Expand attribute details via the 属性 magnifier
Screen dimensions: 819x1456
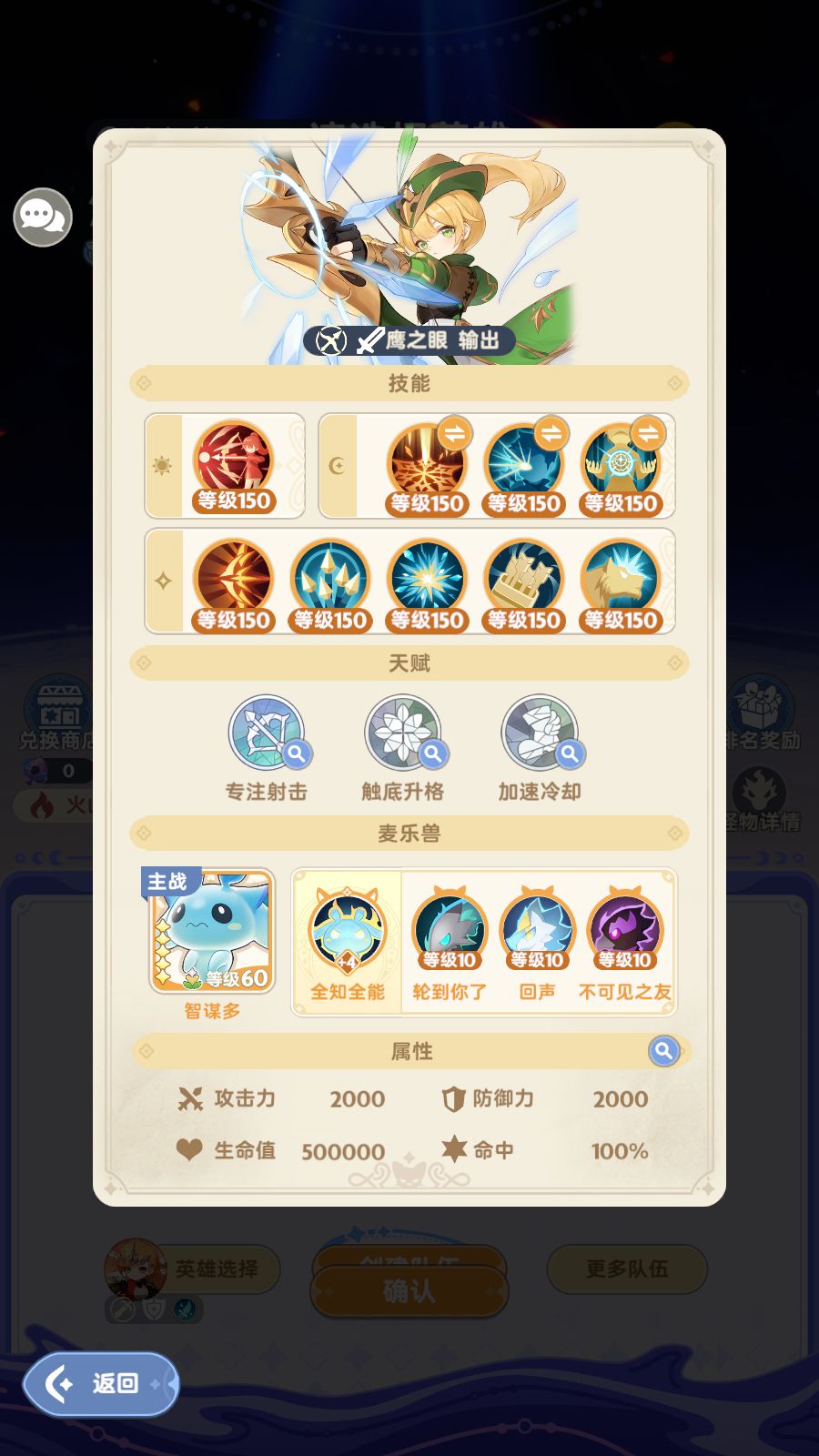[663, 1050]
